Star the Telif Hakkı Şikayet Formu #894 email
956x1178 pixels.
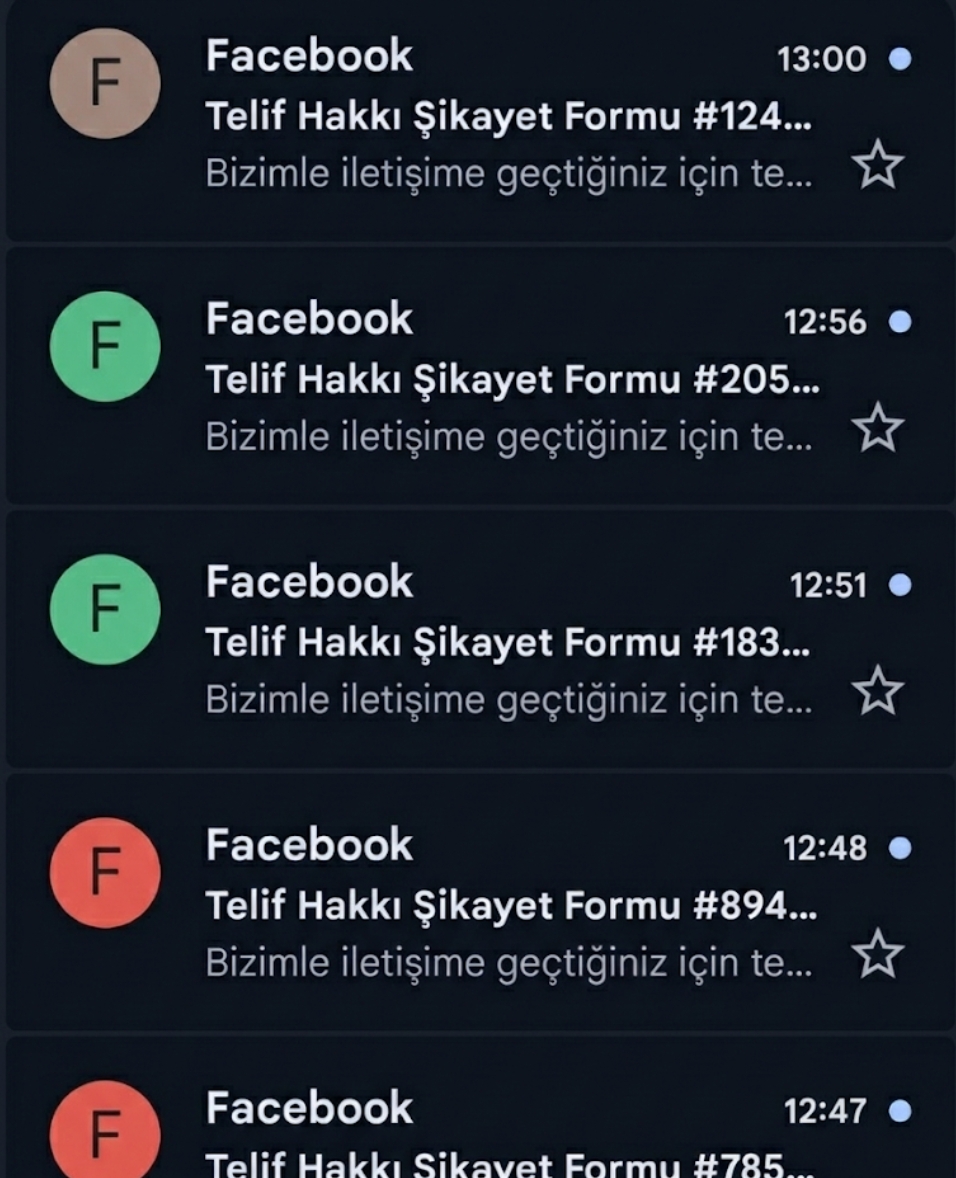coord(878,955)
